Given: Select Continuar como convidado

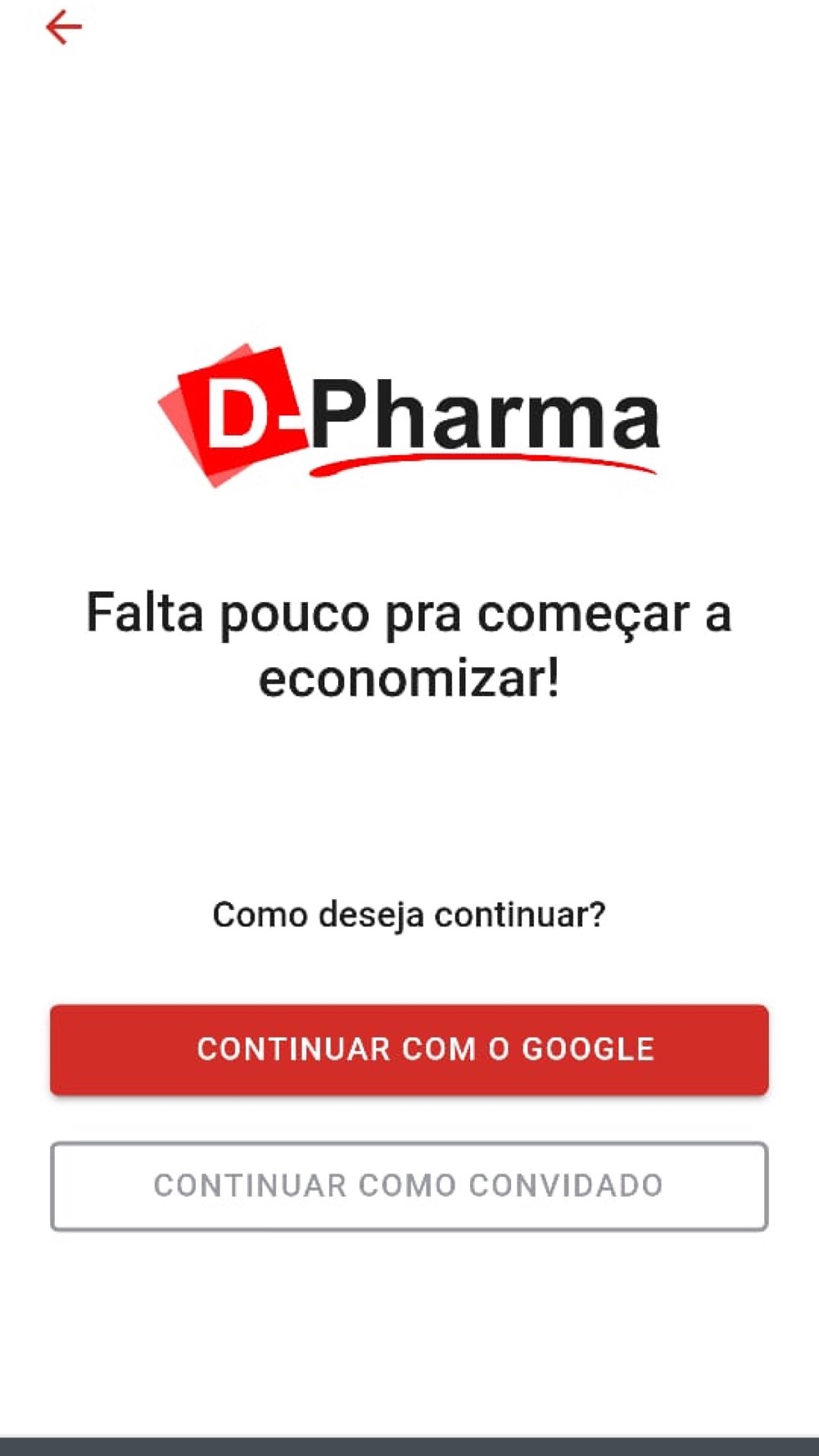Looking at the screenshot, I should point(409,1185).
